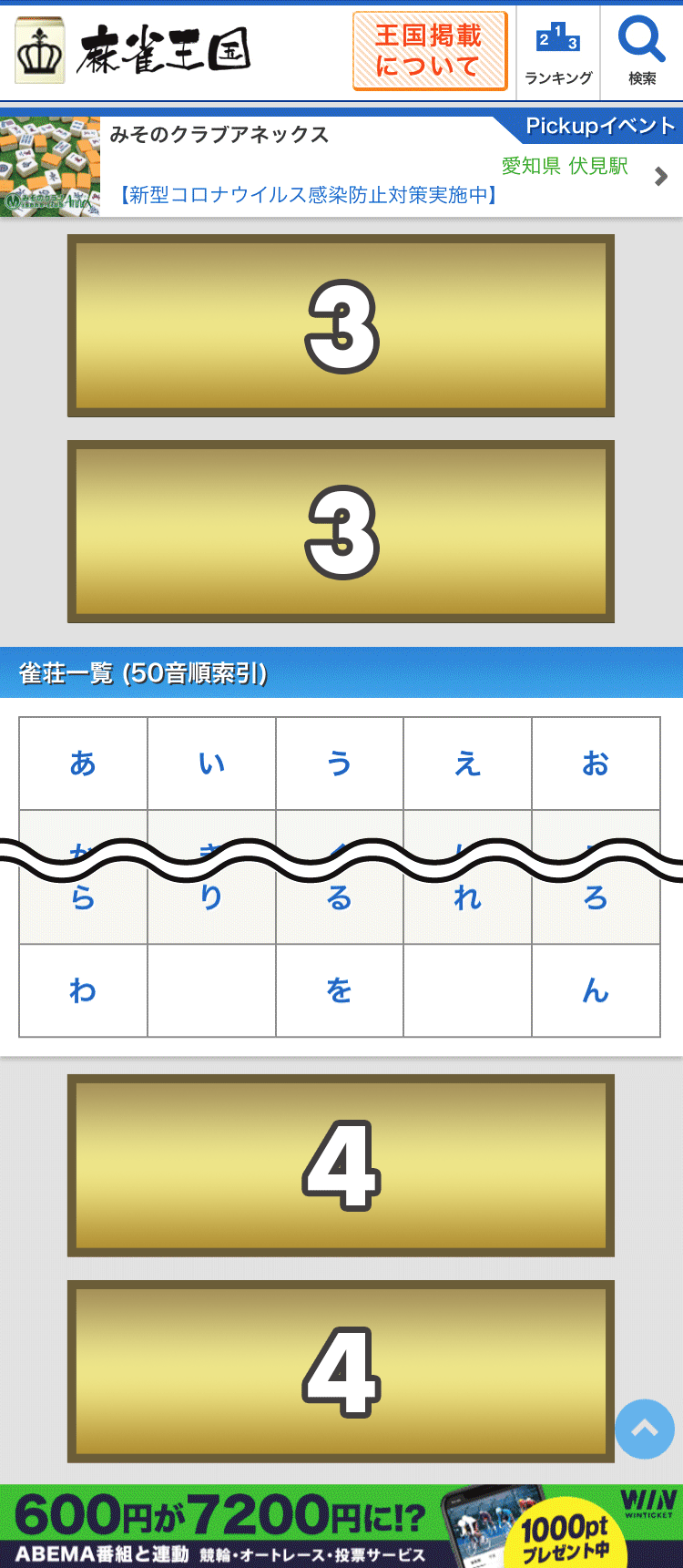This screenshot has height=1568, width=683.
Task: Select the わ index cell
Action: tap(83, 990)
